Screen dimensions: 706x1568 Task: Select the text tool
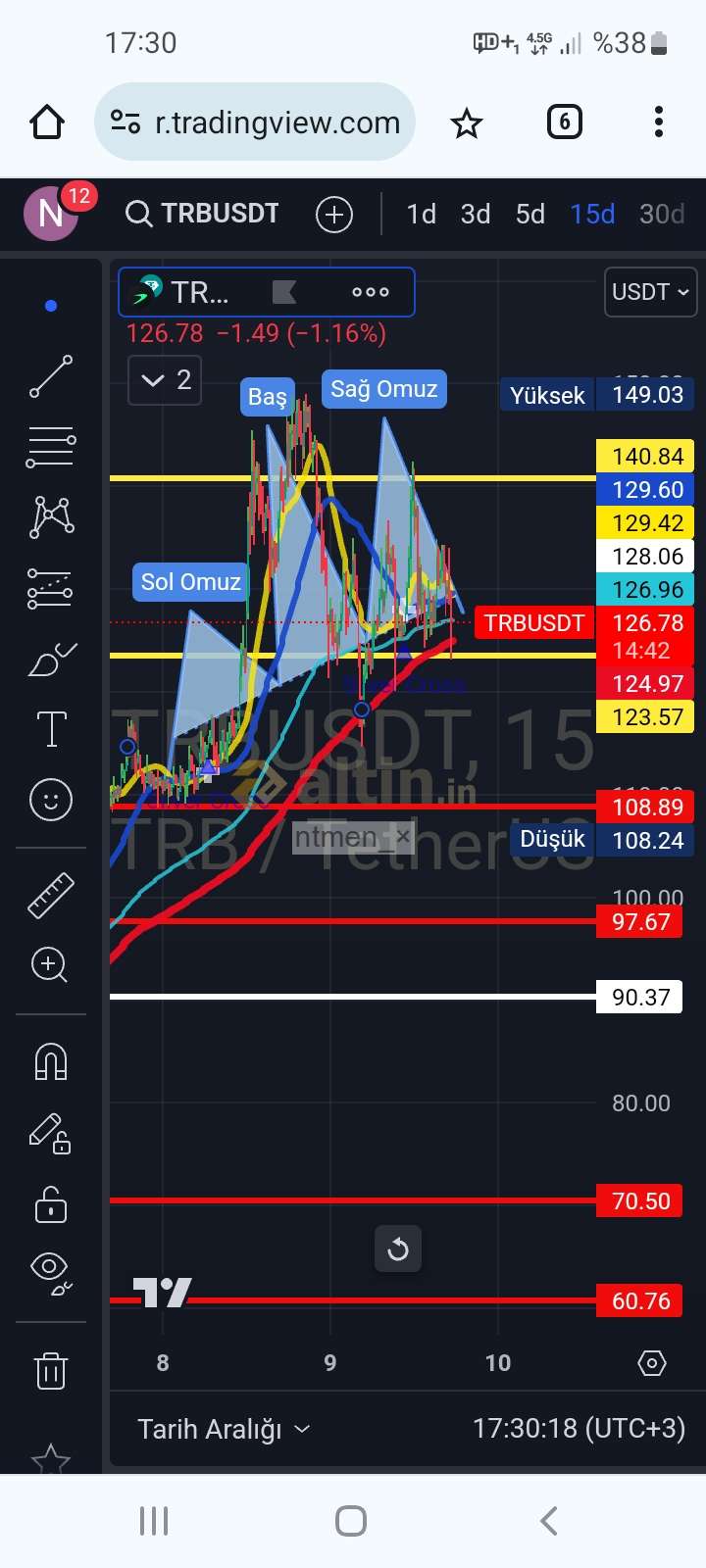click(x=51, y=729)
